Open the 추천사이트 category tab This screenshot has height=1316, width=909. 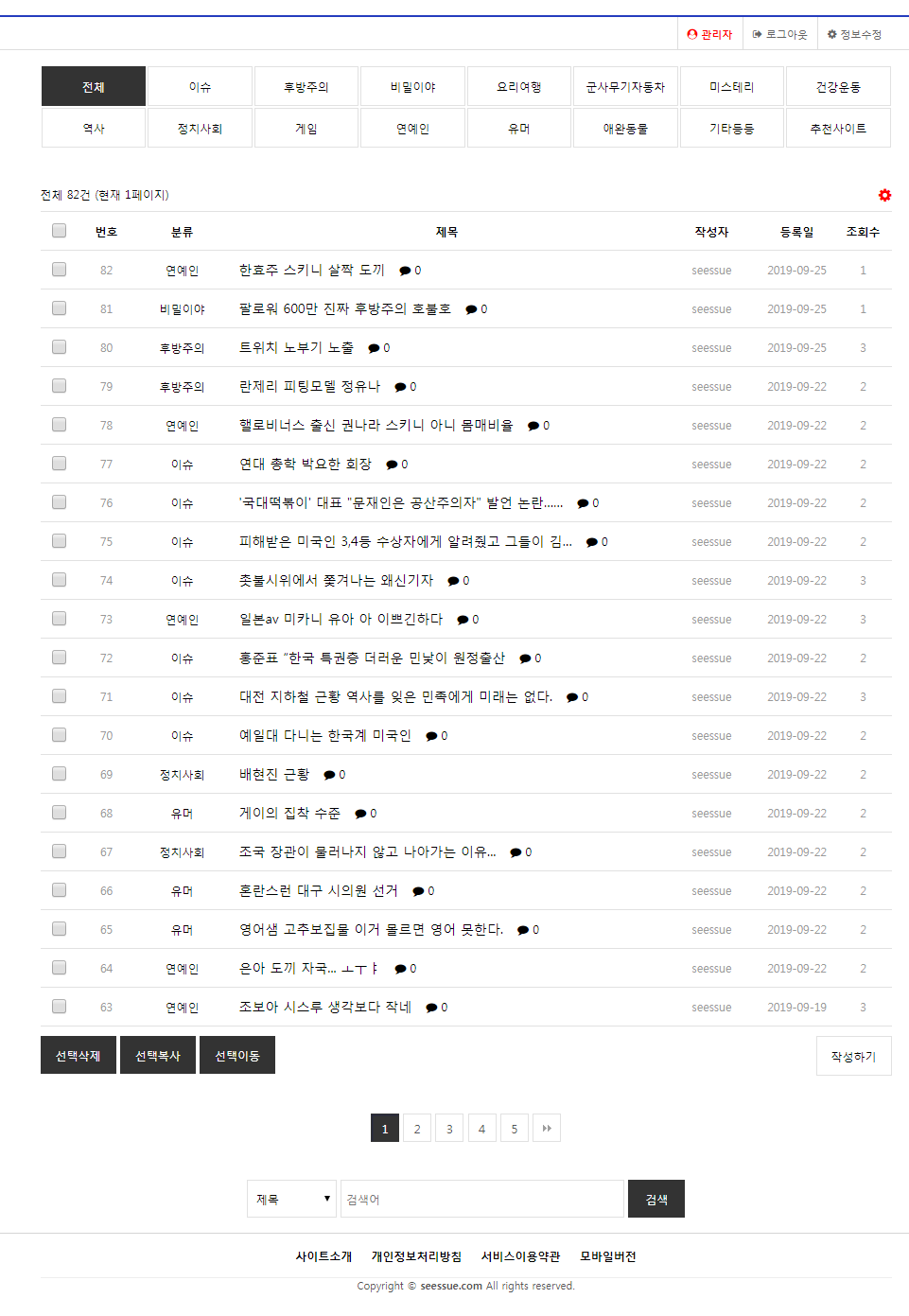(x=837, y=129)
